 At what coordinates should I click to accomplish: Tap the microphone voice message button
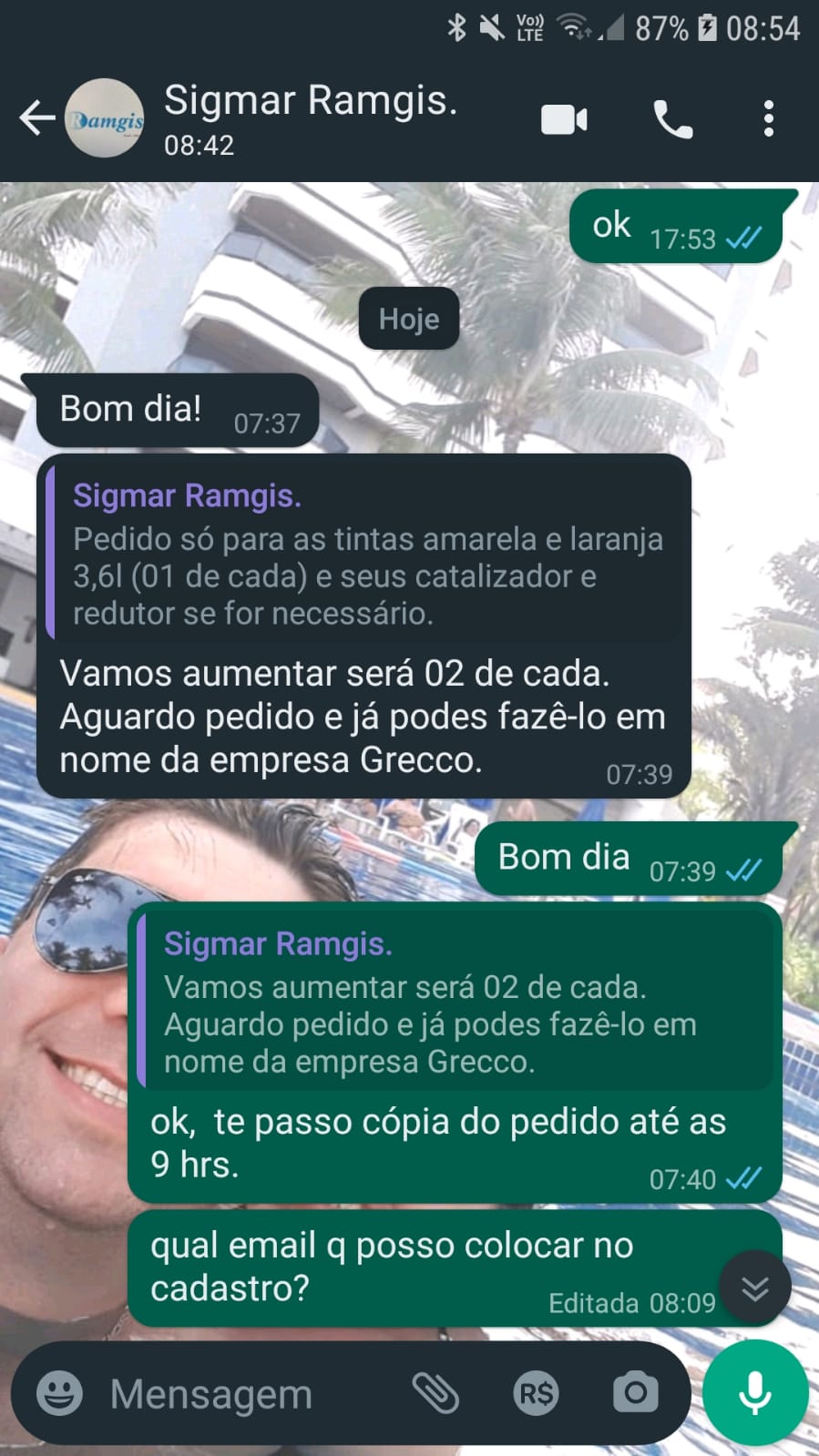pos(754,1393)
